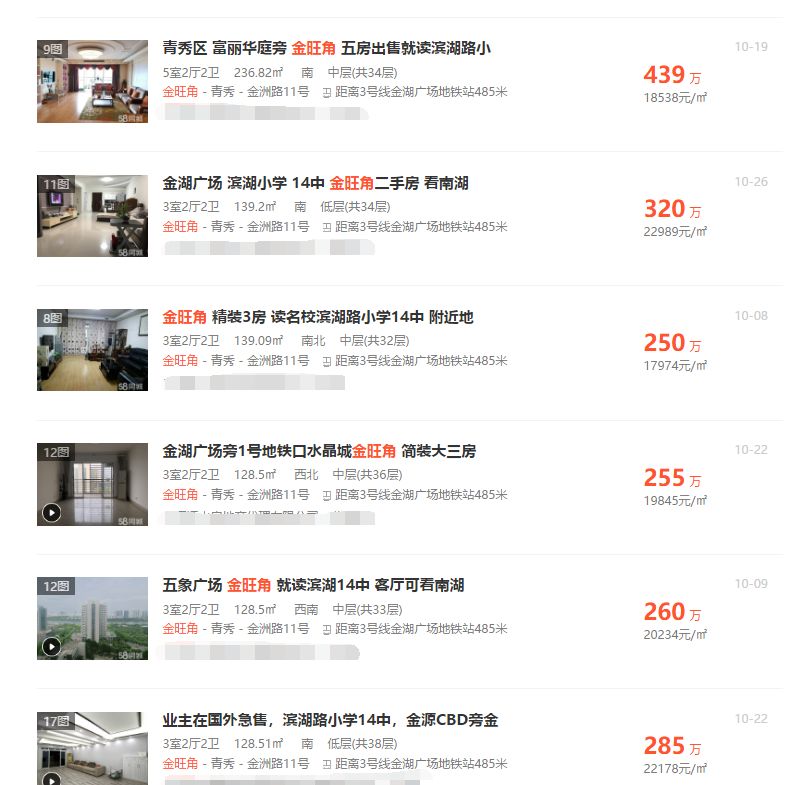Screen dimensions: 797x785
Task: View the 17图 photo thumbnail of the 285万 listing
Action: (x=92, y=748)
